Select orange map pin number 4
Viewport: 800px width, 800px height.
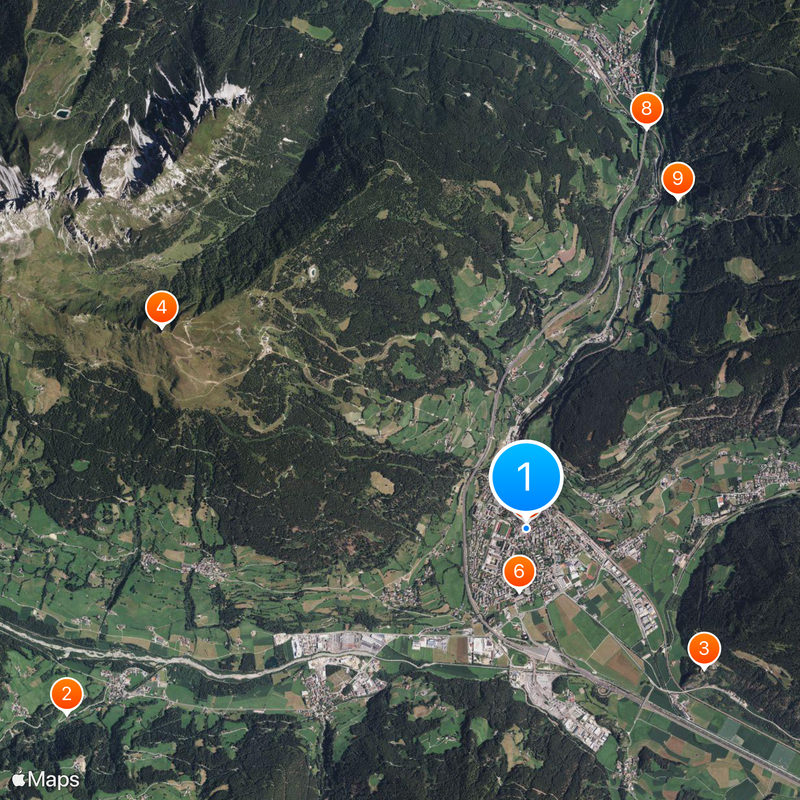pyautogui.click(x=162, y=307)
